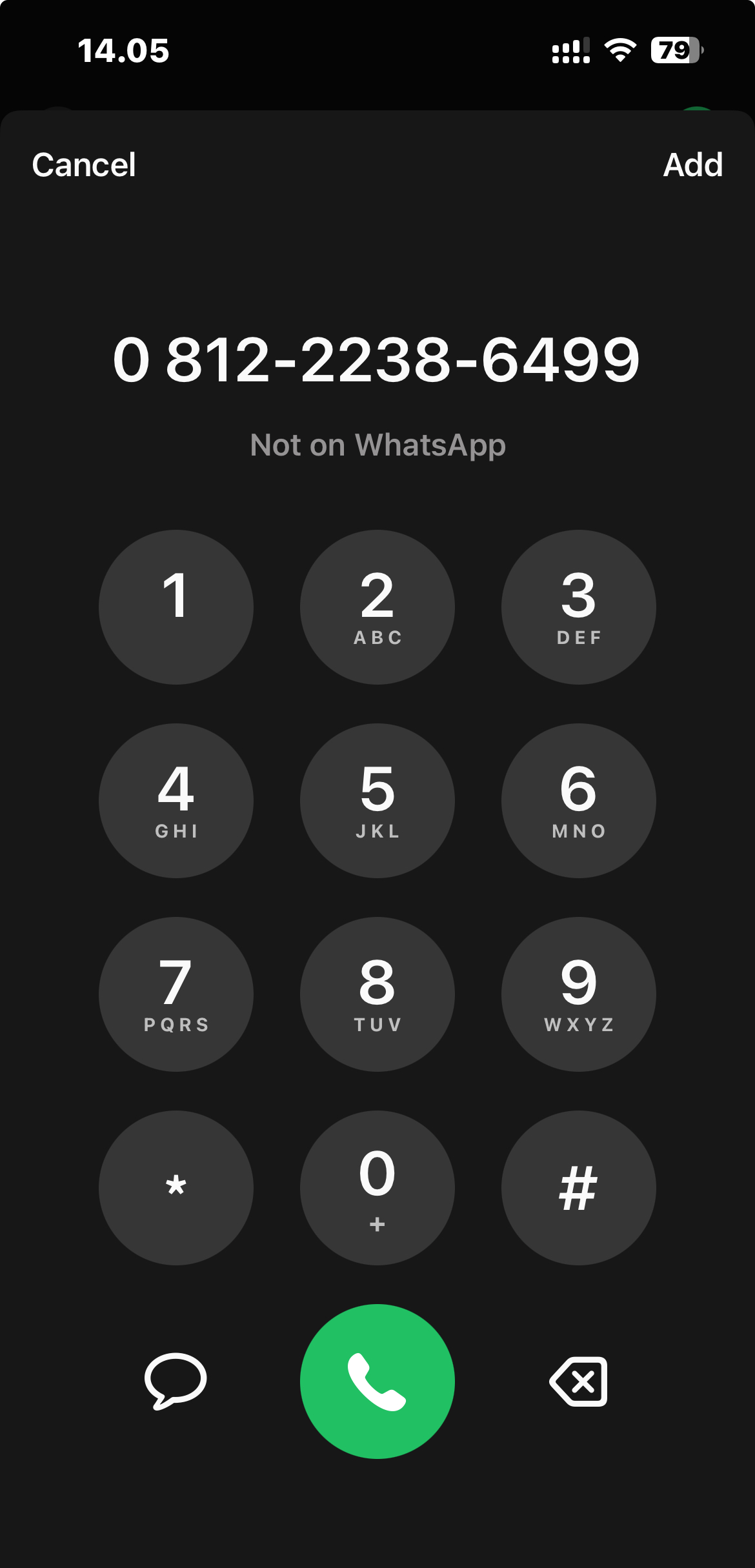Cancel the dial pad

coord(84,165)
